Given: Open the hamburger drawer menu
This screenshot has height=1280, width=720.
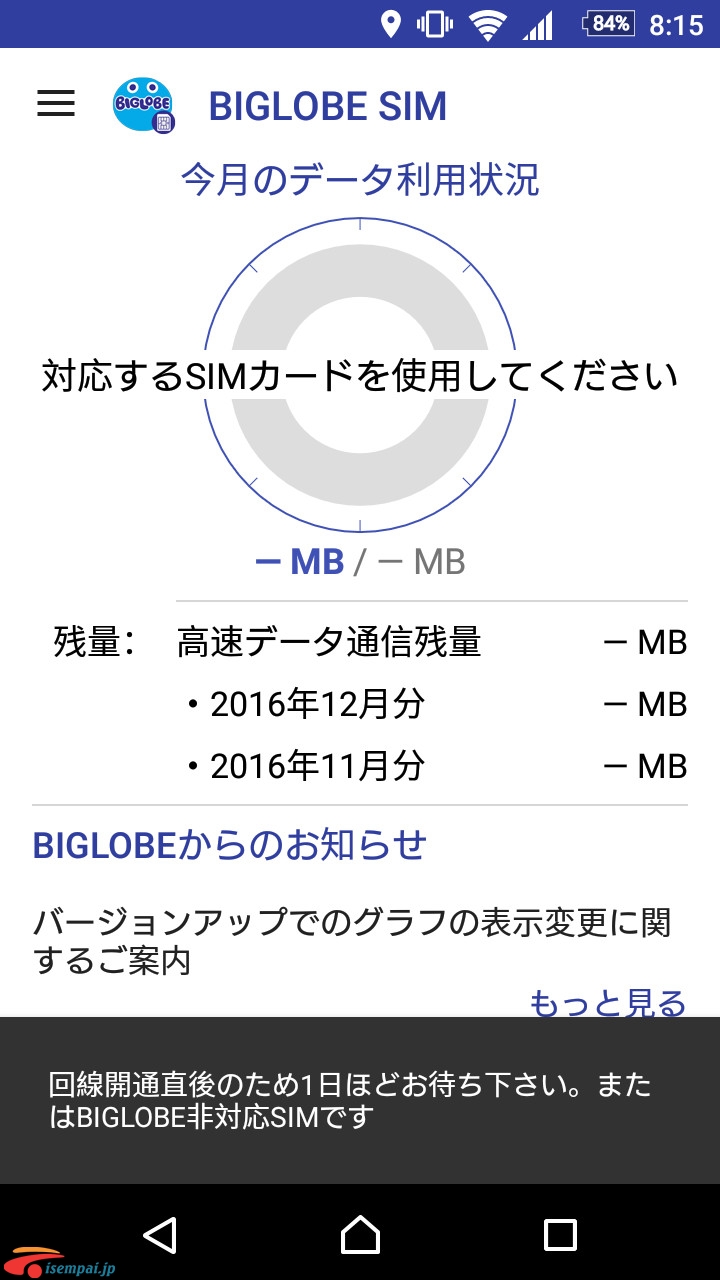Looking at the screenshot, I should [x=56, y=104].
